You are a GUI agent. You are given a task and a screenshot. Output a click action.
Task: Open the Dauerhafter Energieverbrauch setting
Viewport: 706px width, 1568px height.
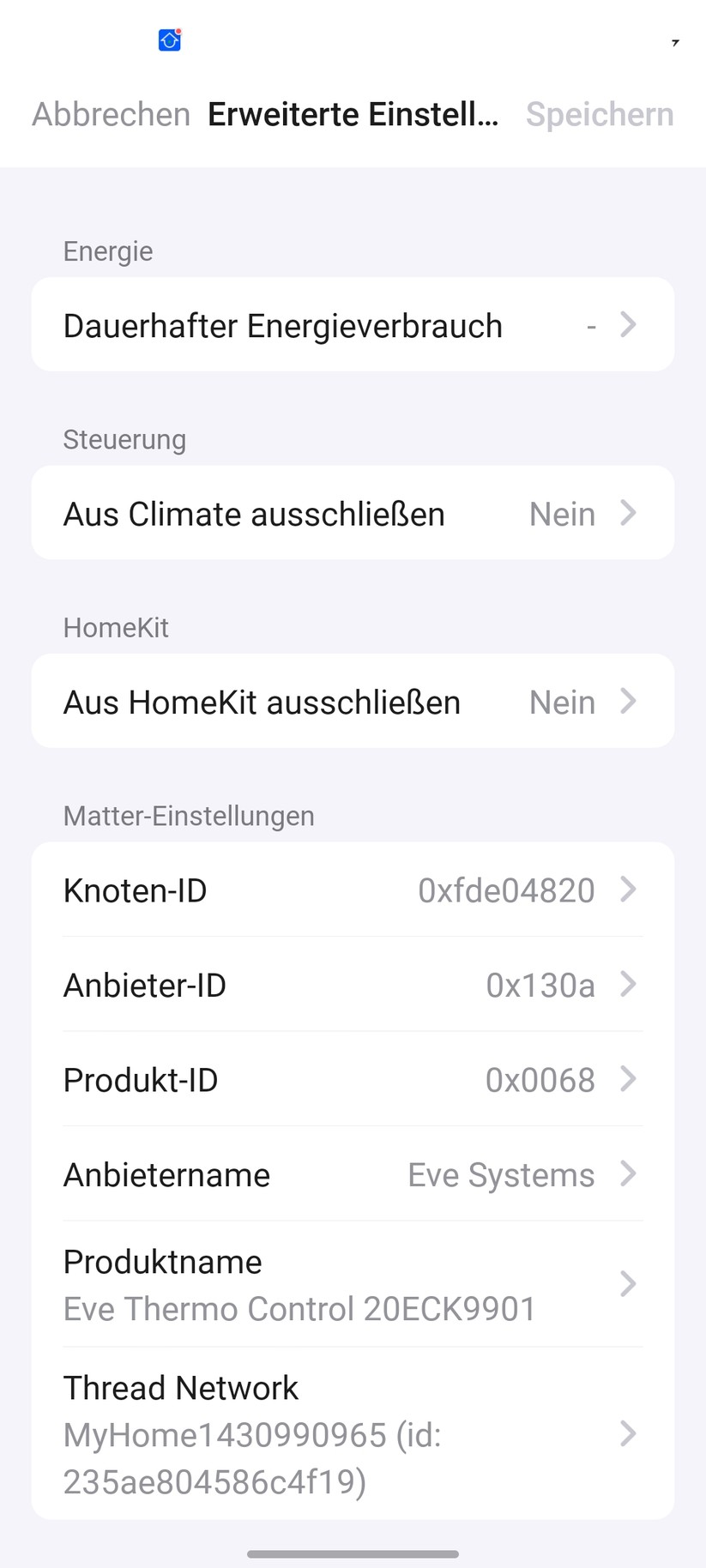(283, 324)
